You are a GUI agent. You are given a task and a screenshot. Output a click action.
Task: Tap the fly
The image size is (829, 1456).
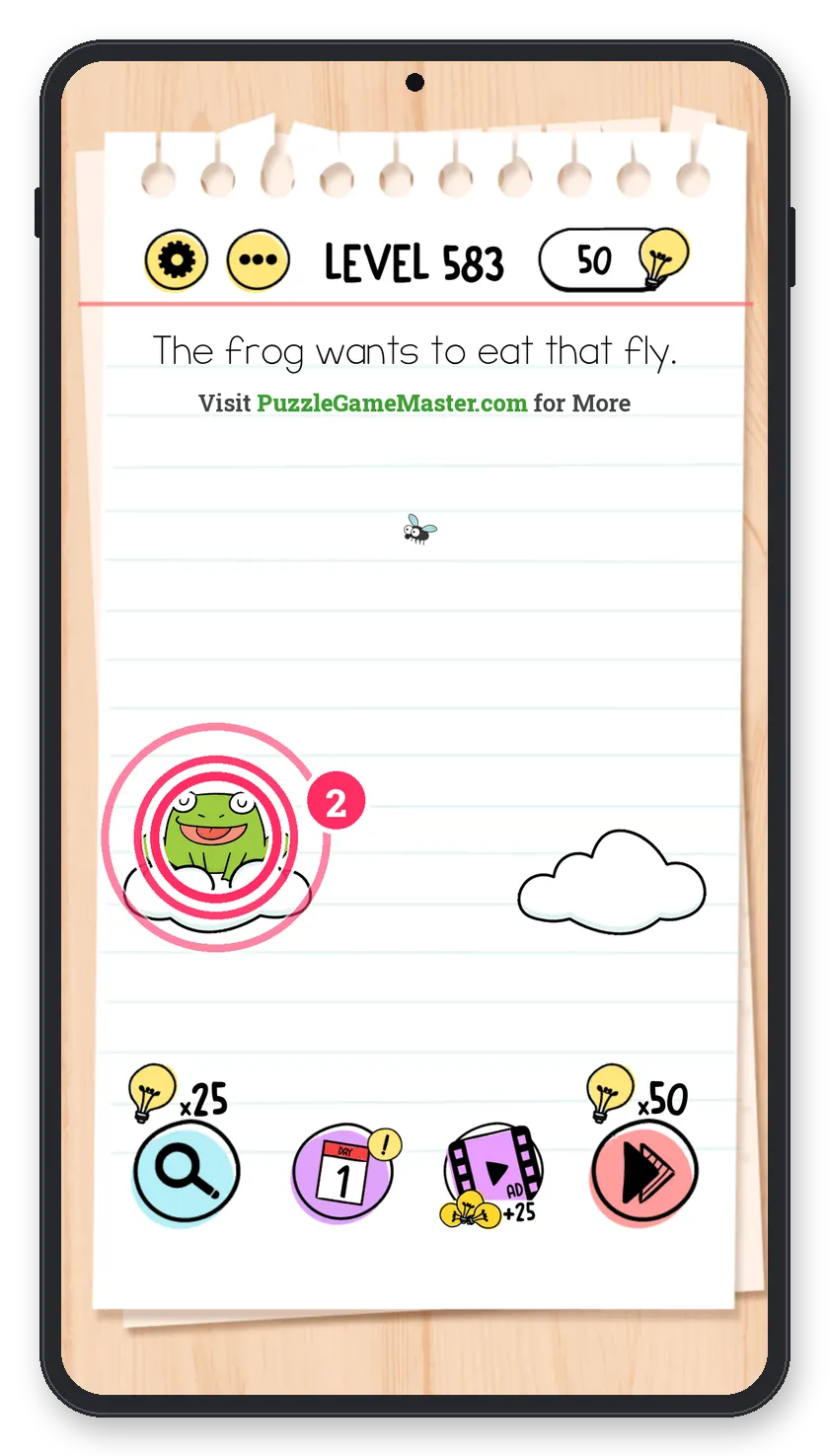pos(419,530)
